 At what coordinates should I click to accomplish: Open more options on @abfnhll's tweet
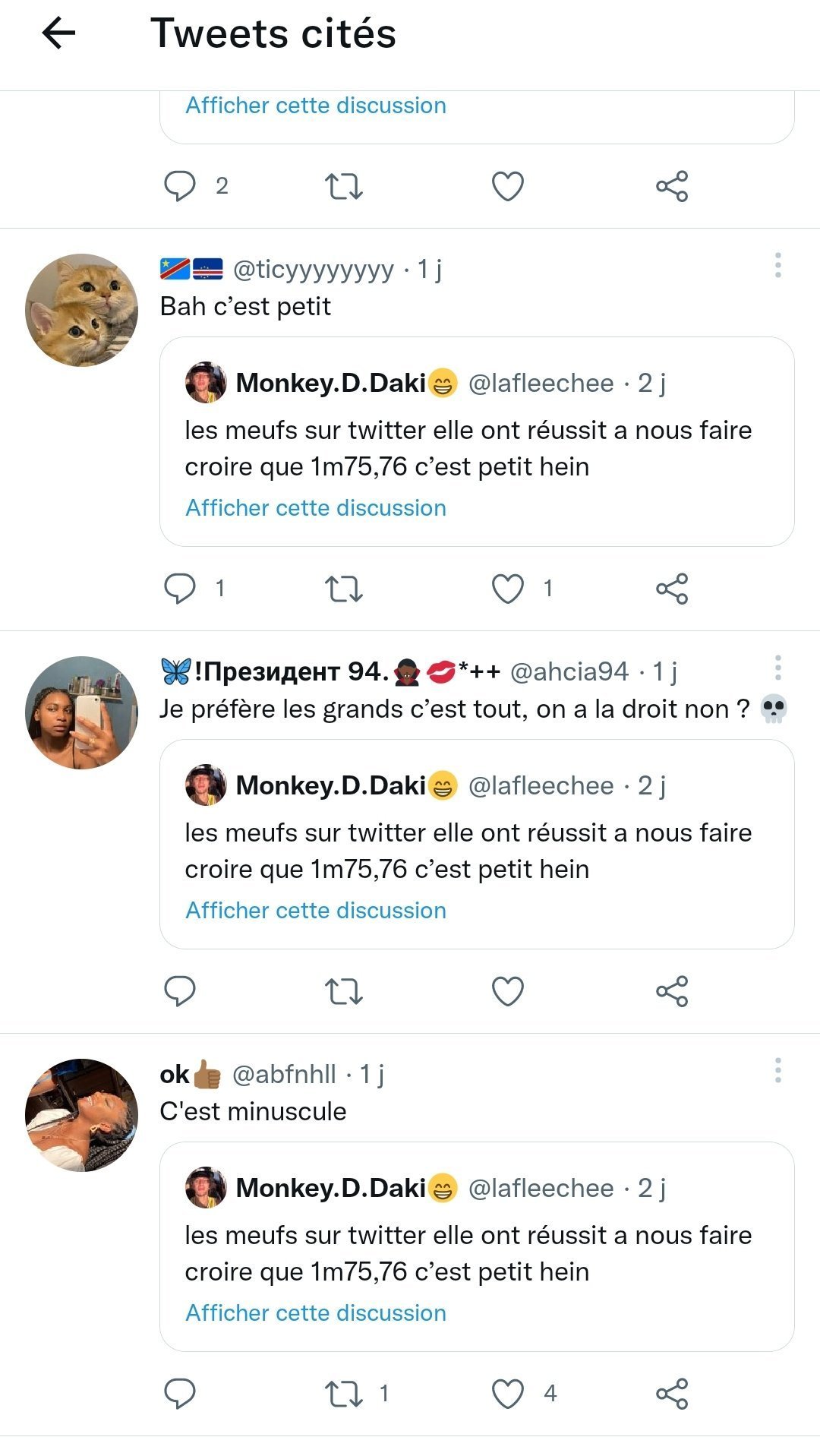(777, 1070)
